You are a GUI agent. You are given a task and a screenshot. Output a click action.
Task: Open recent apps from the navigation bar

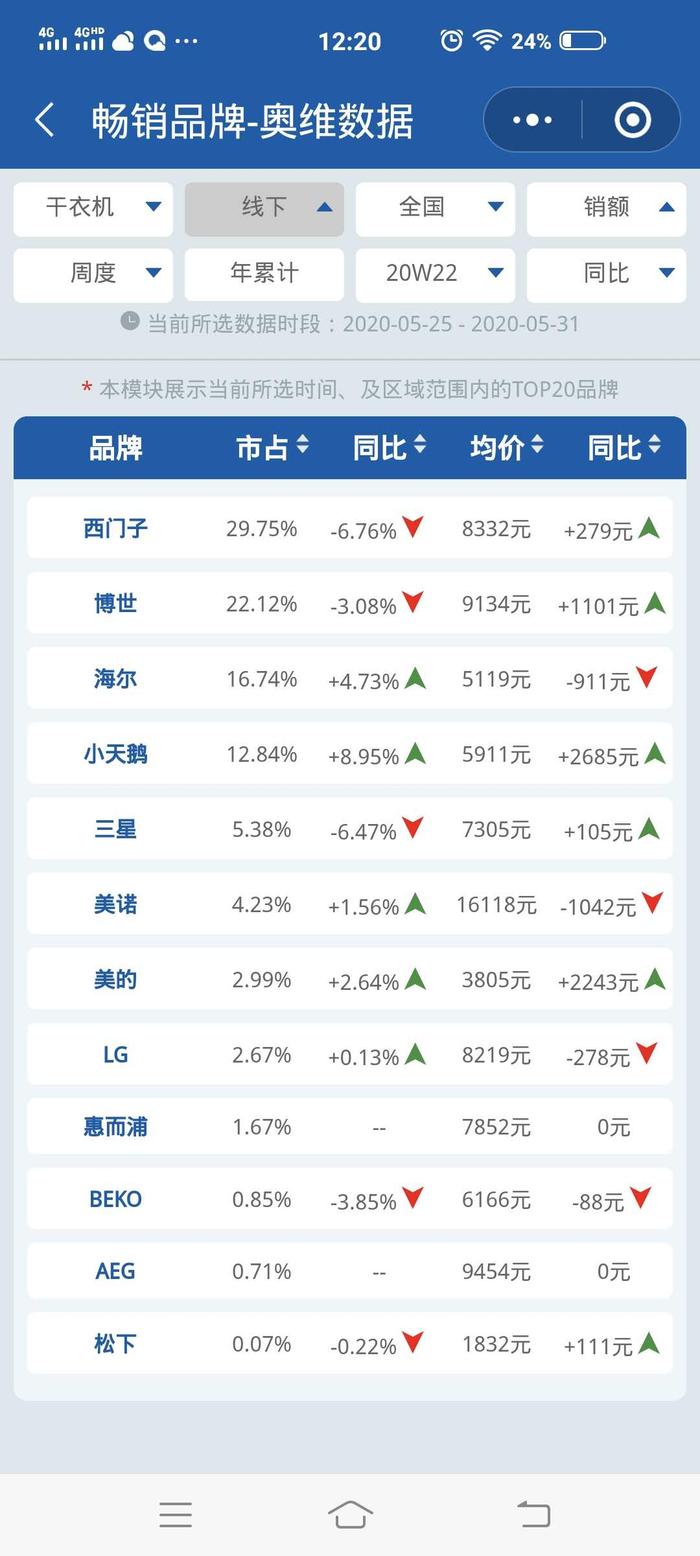pos(176,1515)
